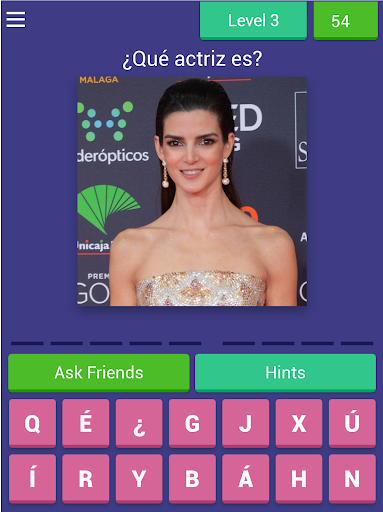The height and width of the screenshot is (512, 383).
Task: Select the letter N key
Action: point(352,479)
